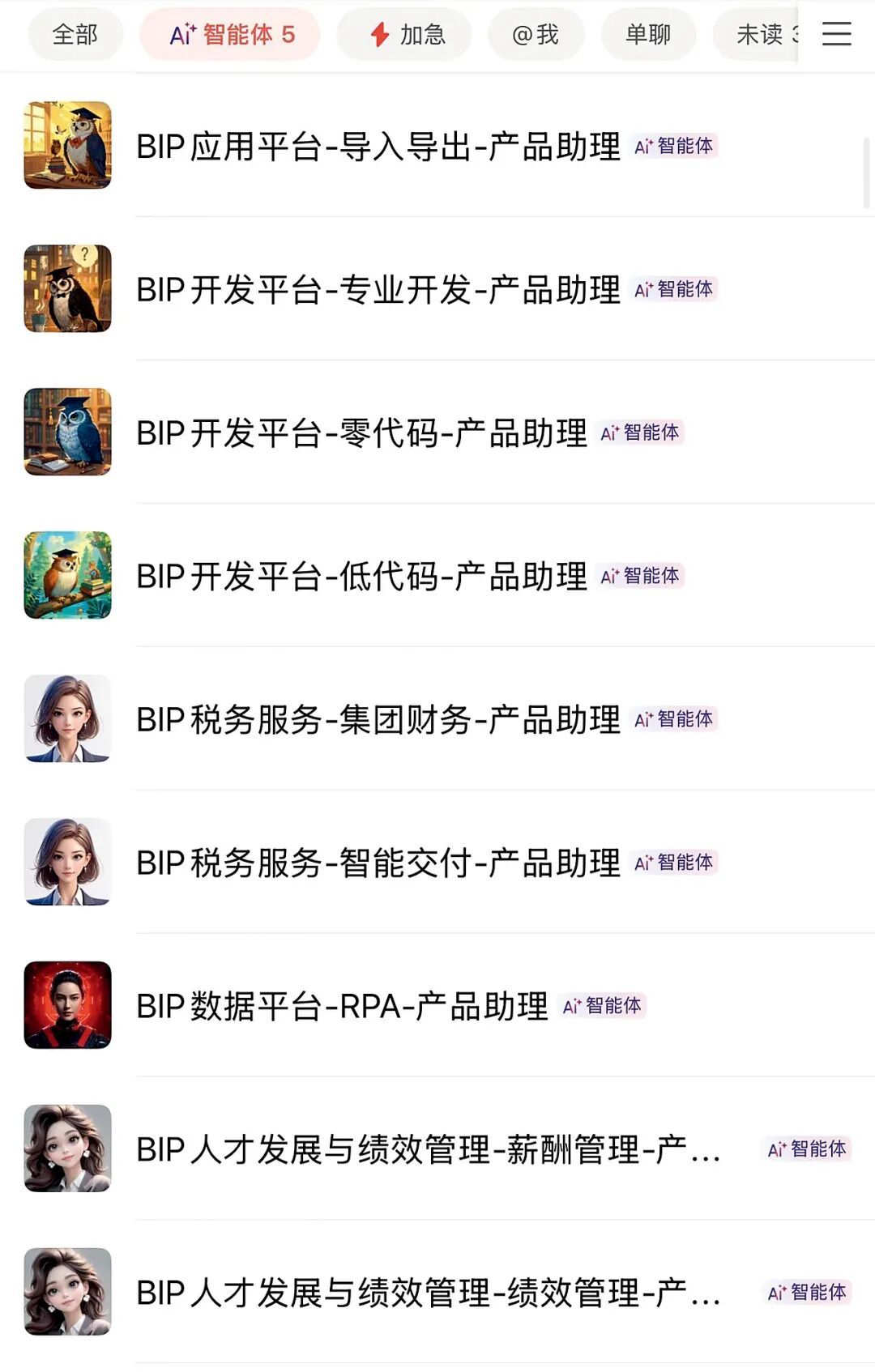Open the hamburger filter menu
This screenshot has height=1372, width=875.
pyautogui.click(x=836, y=34)
